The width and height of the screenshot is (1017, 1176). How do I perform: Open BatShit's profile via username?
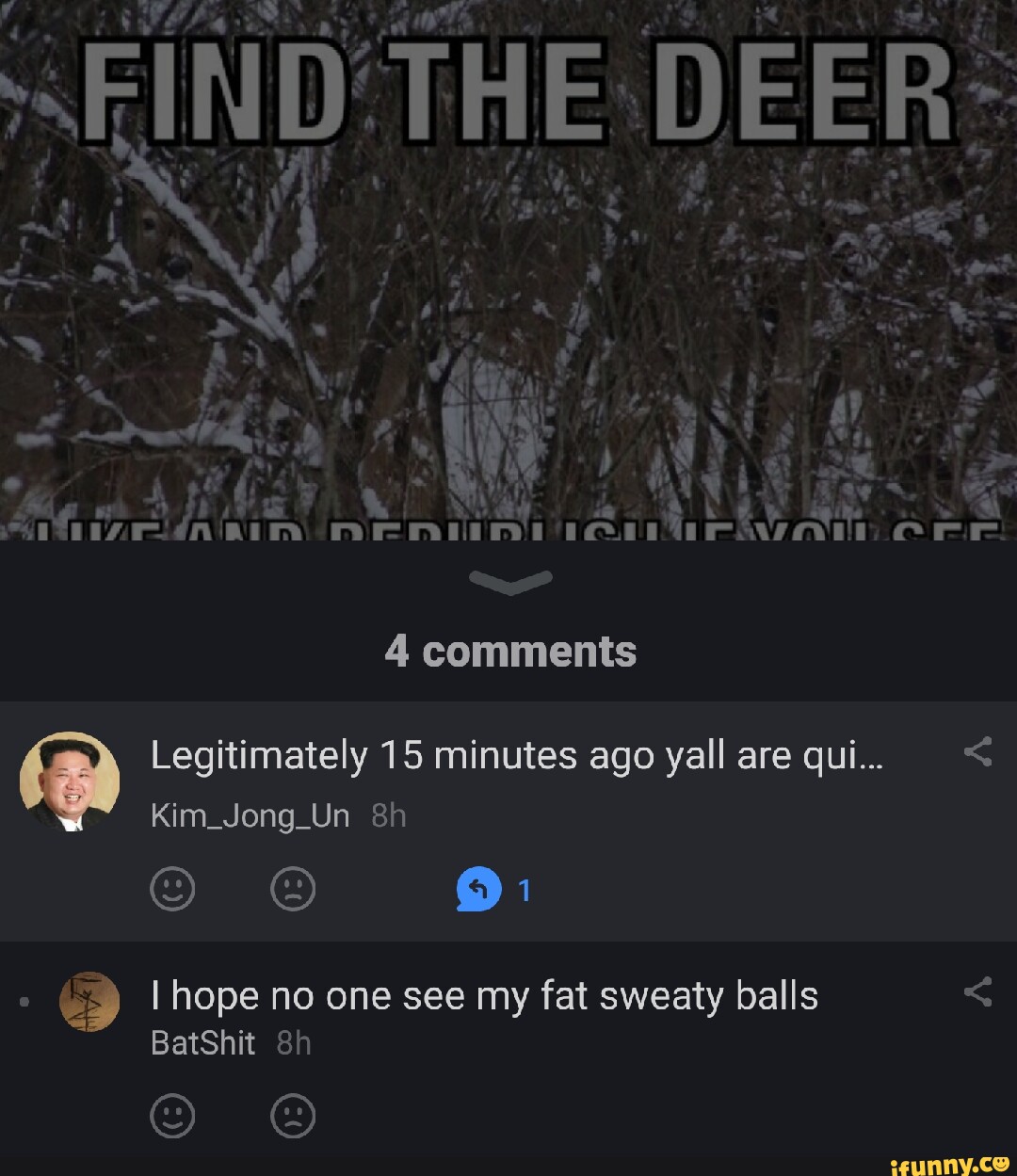point(202,1043)
